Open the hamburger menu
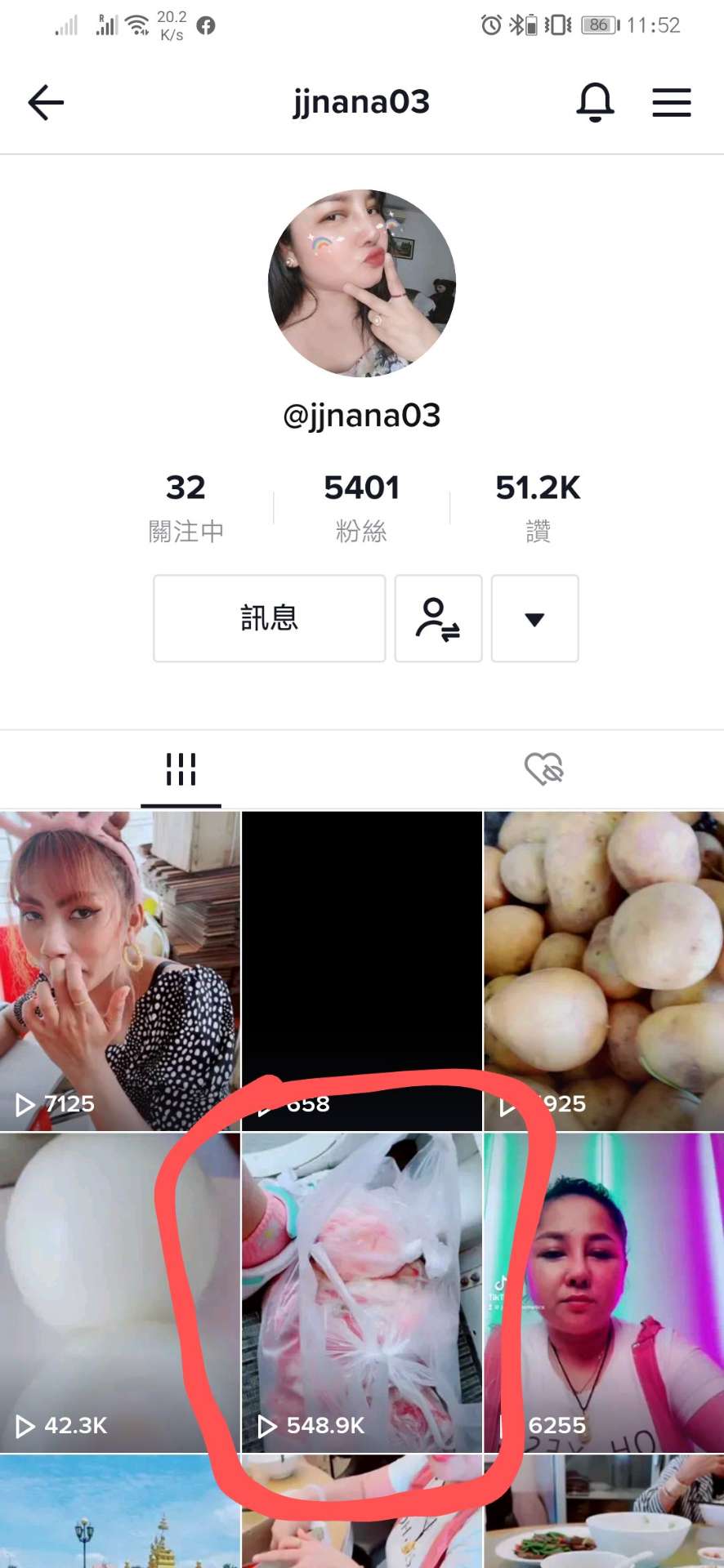 [672, 103]
